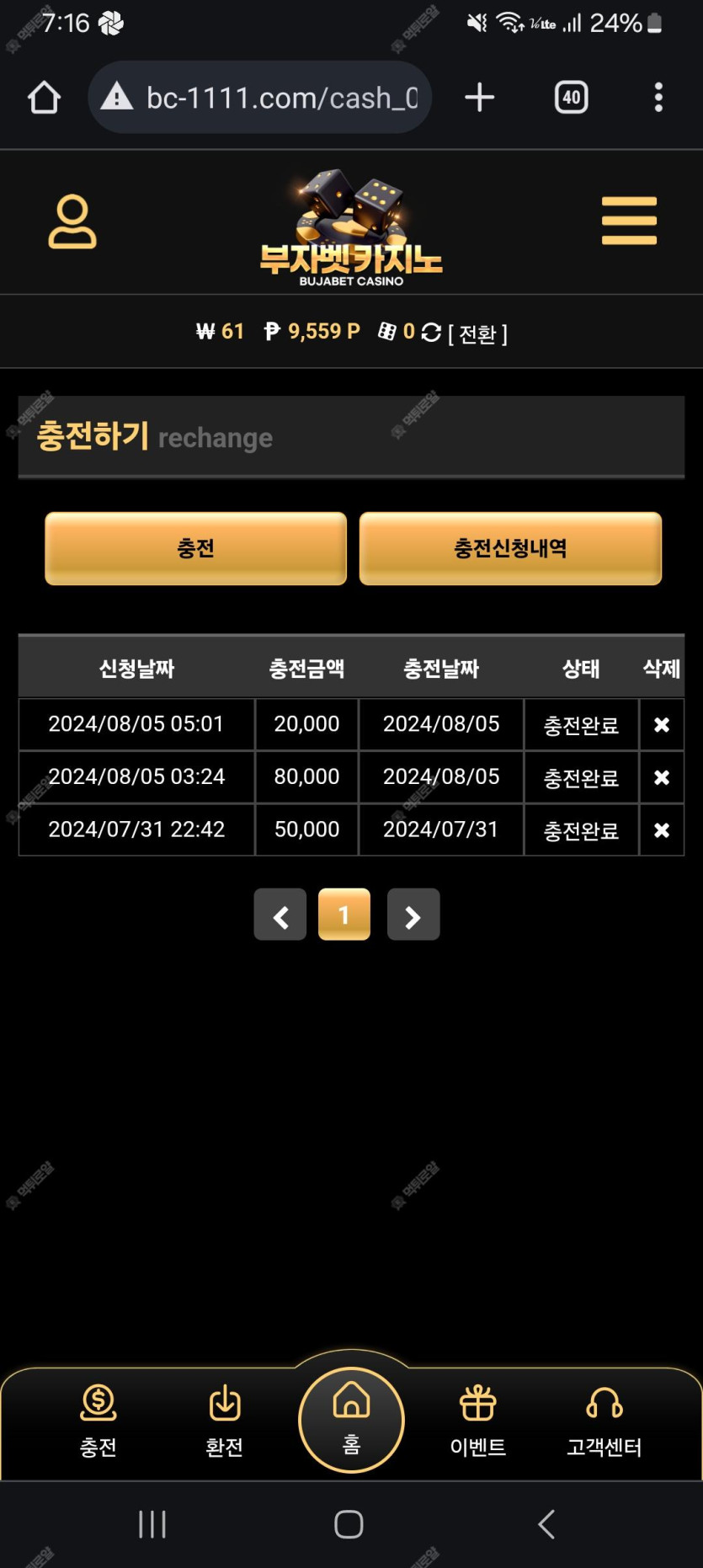Go to the previous page of results
The width and height of the screenshot is (703, 1568).
tap(280, 915)
